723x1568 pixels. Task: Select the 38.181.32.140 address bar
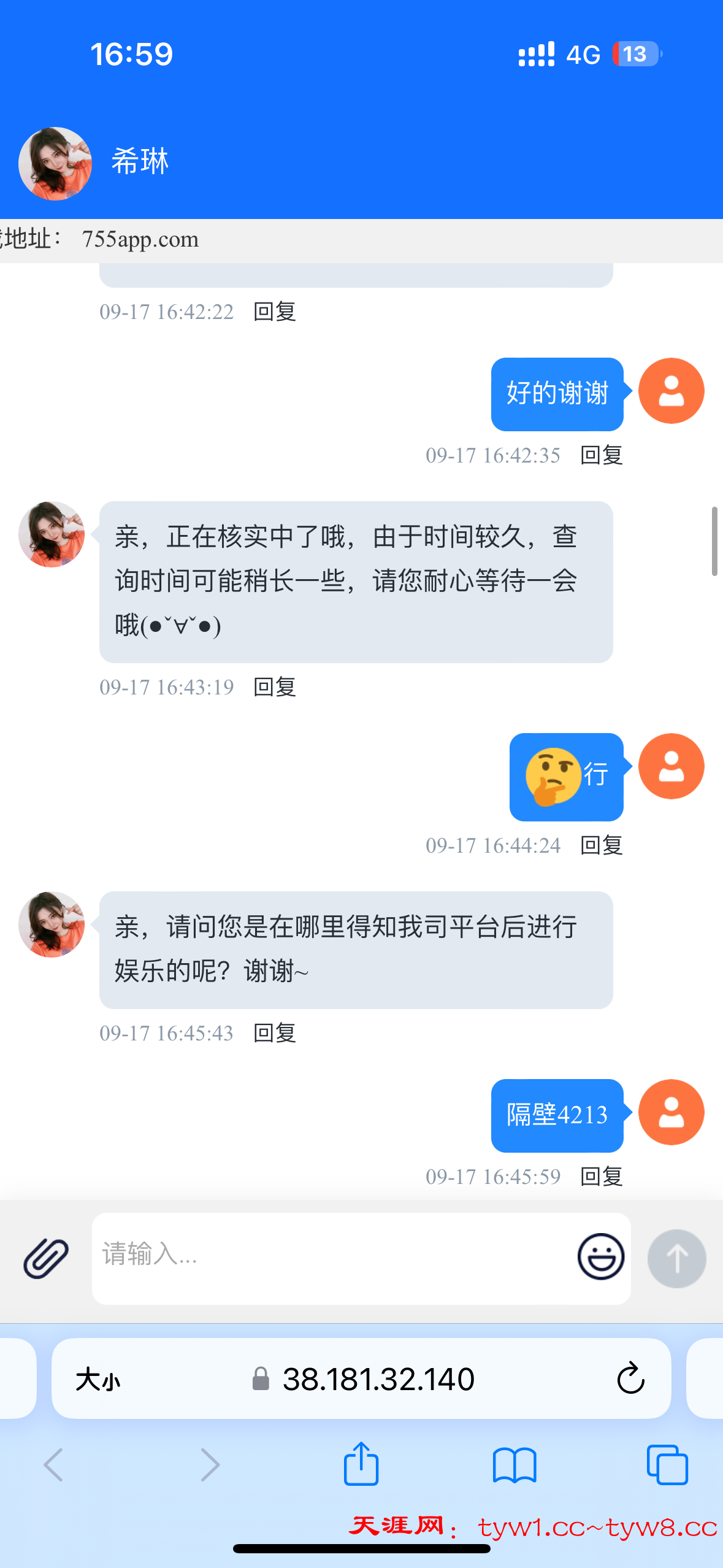[x=378, y=1379]
